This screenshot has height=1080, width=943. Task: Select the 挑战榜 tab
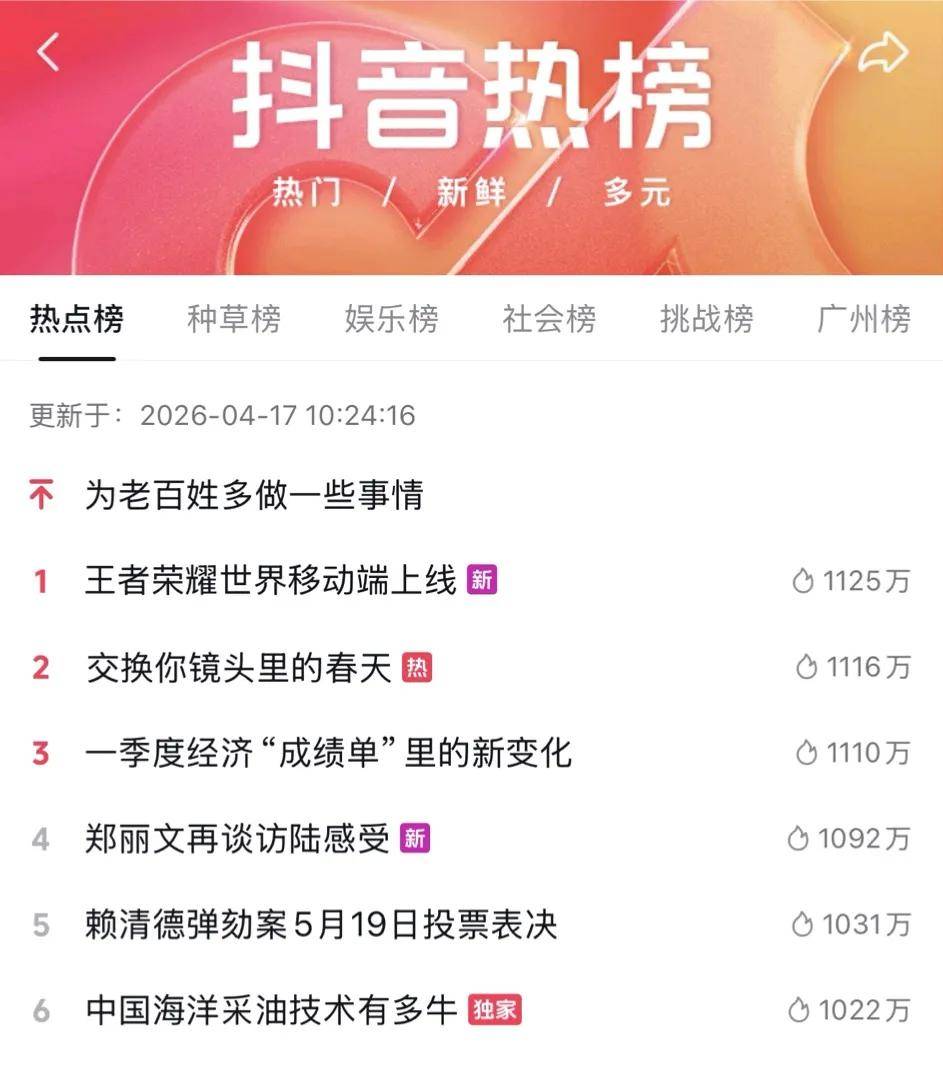[x=705, y=318]
